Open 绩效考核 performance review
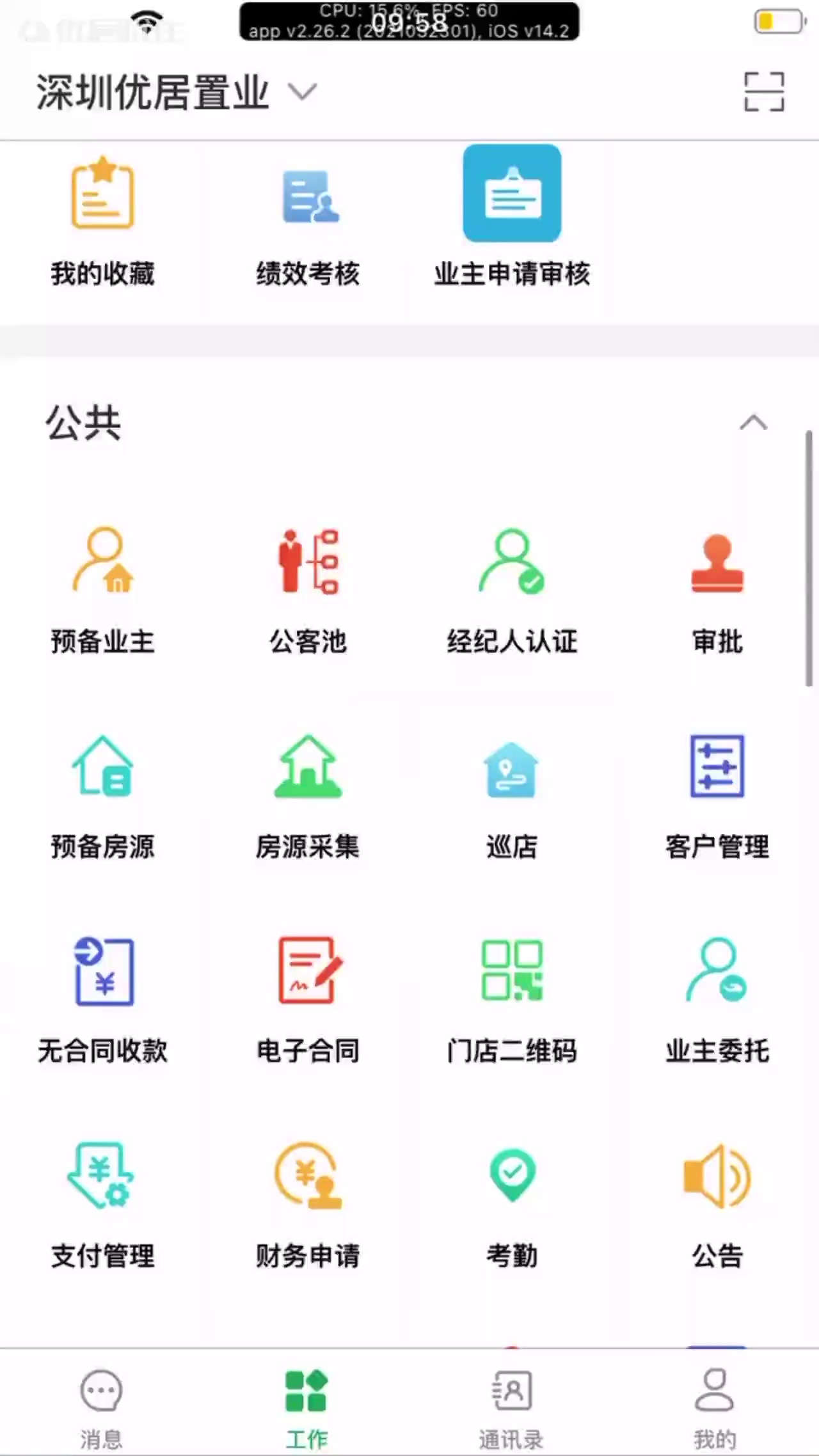The width and height of the screenshot is (819, 1456). pos(308,221)
